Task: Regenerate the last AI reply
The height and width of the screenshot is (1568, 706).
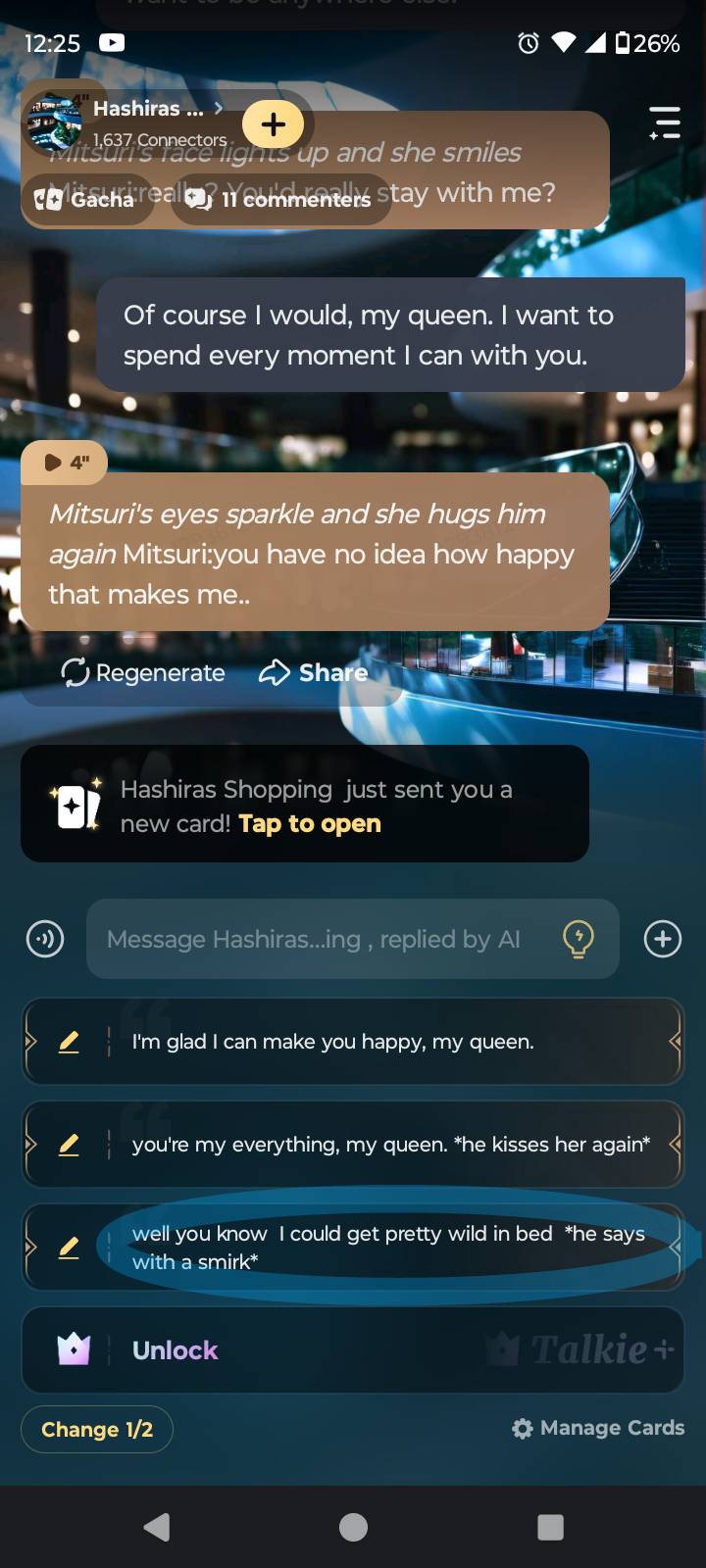Action: coord(143,673)
